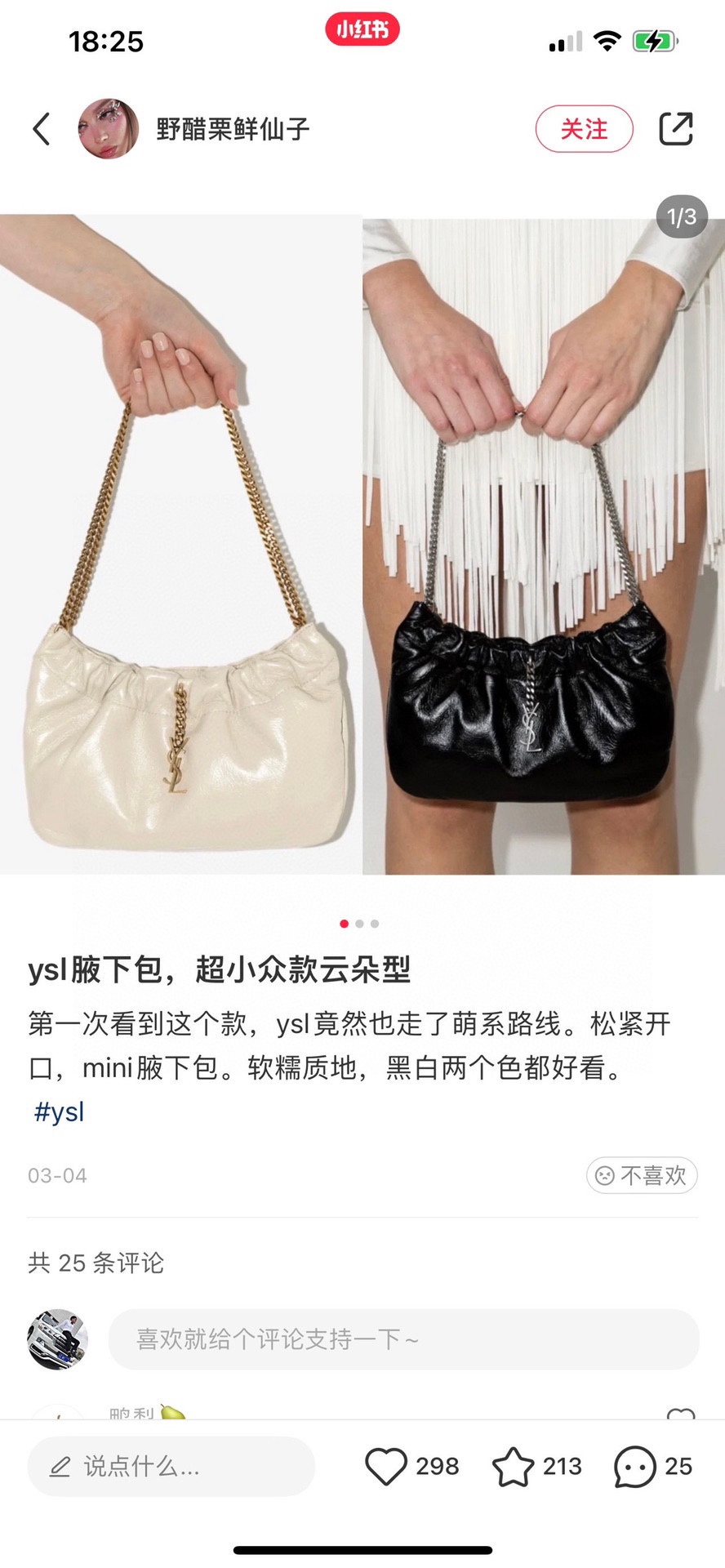Save post to favorites with star
The height and width of the screenshot is (1568, 725).
tap(513, 1467)
